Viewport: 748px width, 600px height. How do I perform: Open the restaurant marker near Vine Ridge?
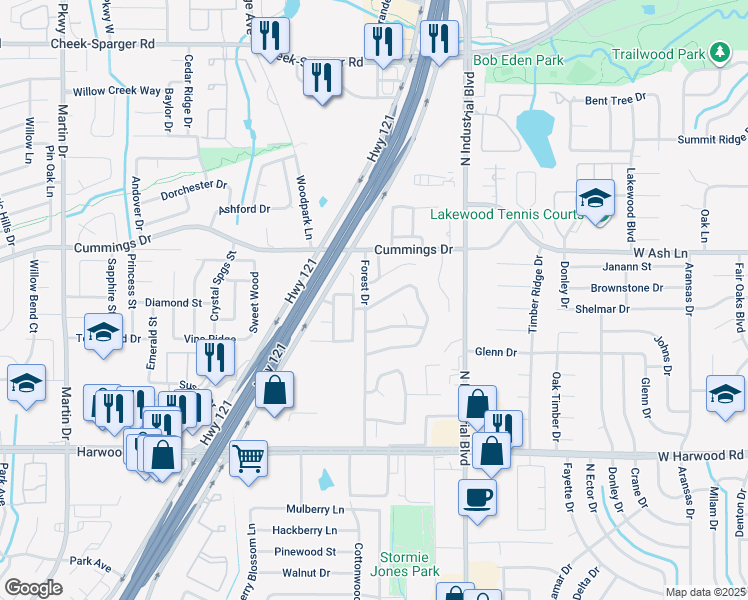click(x=216, y=356)
